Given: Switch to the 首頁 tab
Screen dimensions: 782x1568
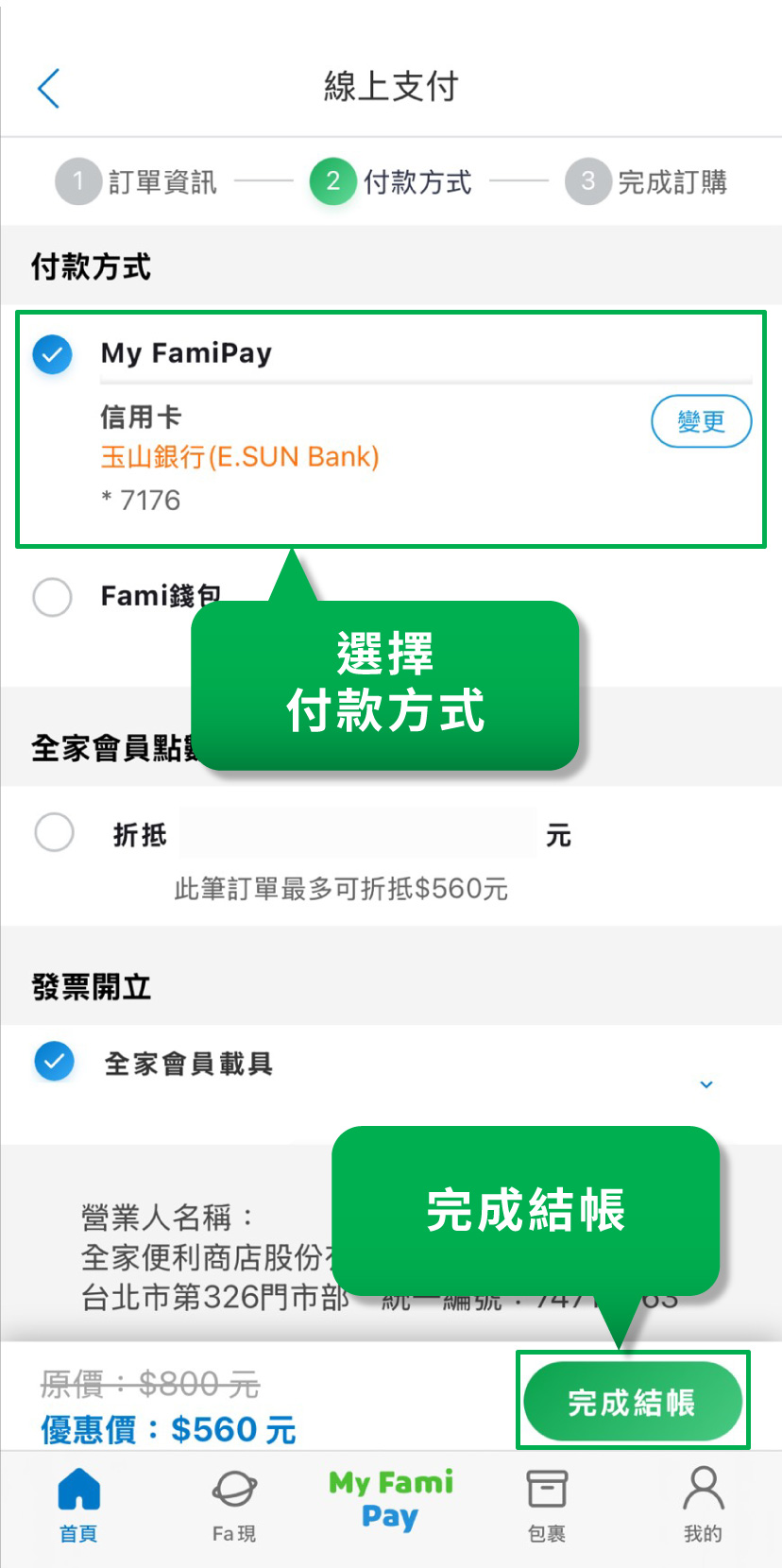Looking at the screenshot, I should tap(78, 1505).
